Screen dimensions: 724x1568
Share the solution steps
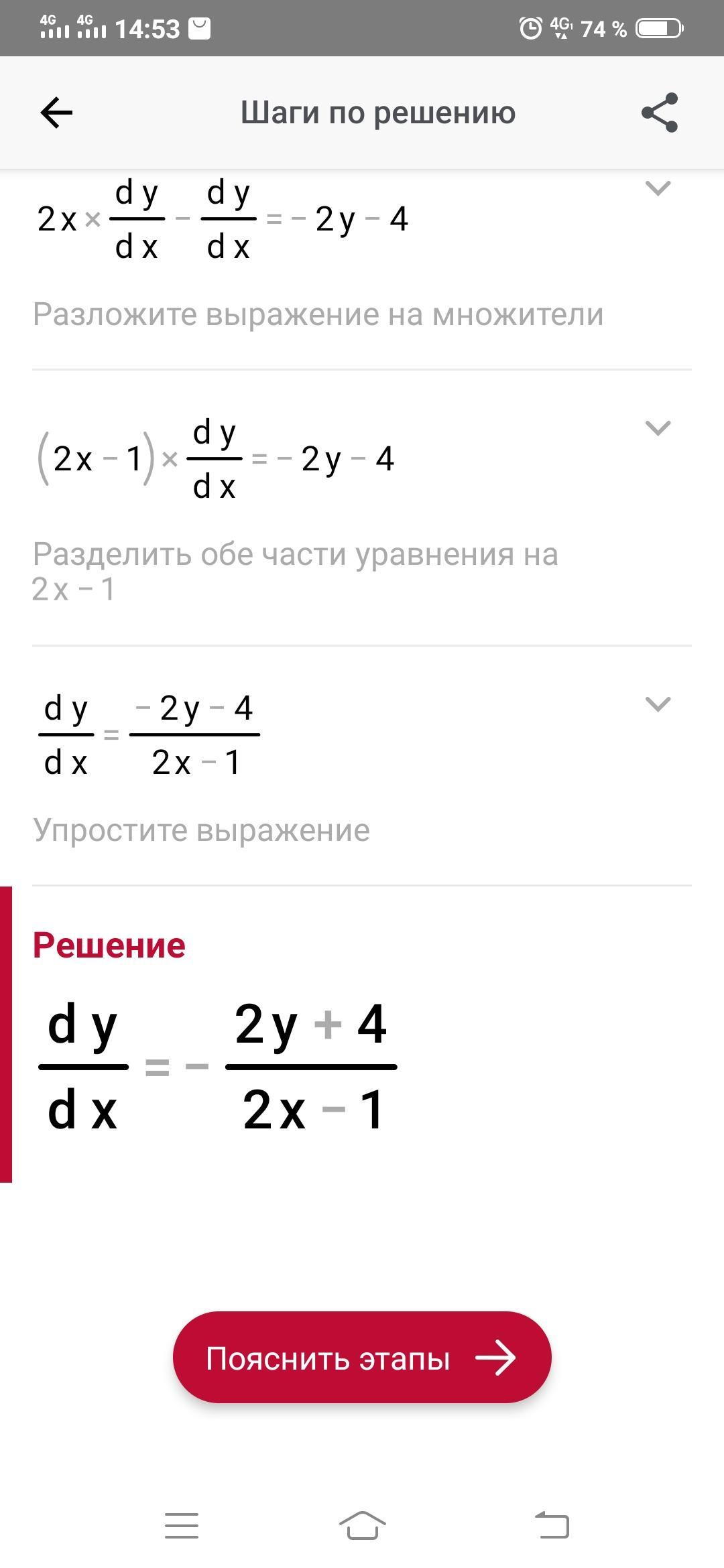point(660,113)
